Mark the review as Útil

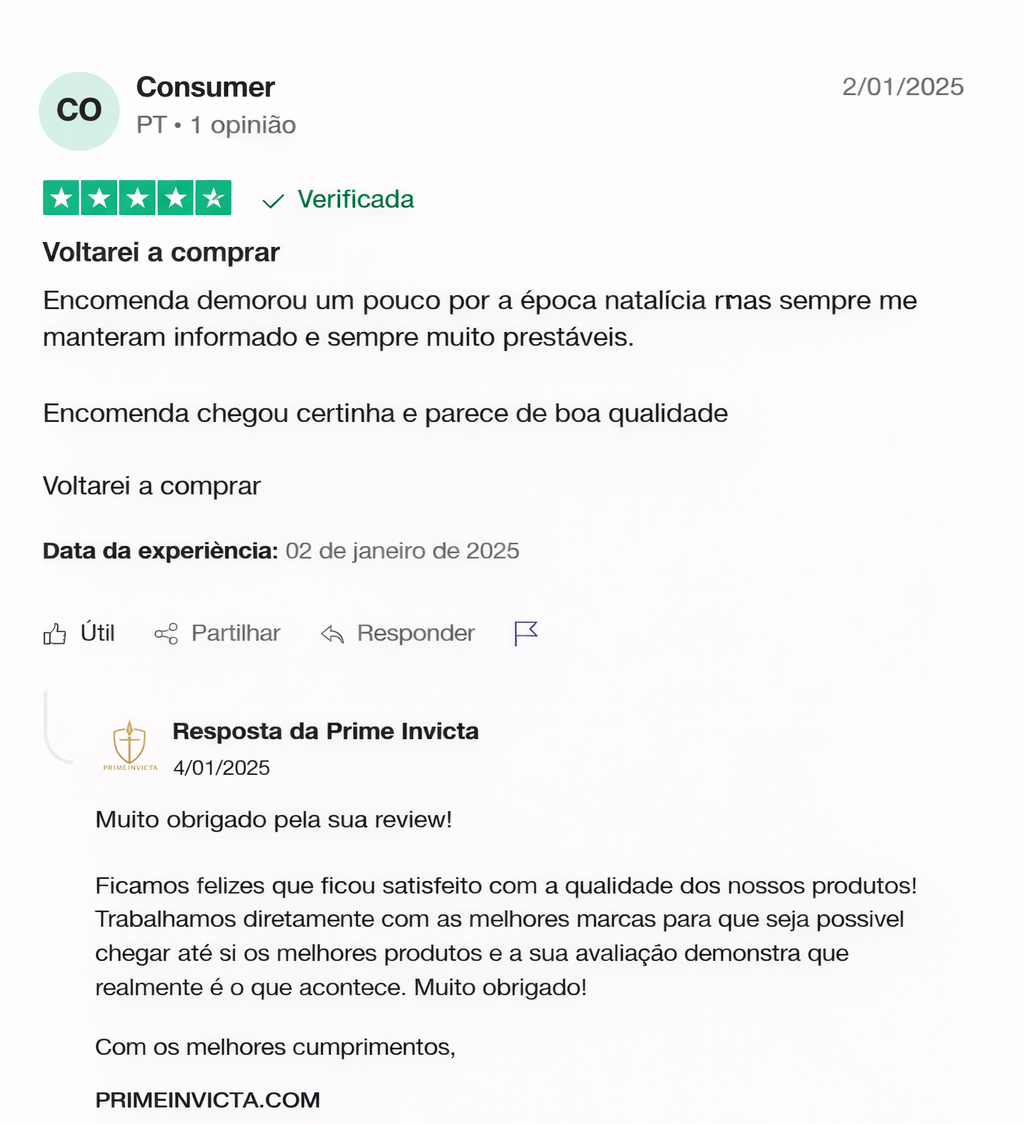79,633
